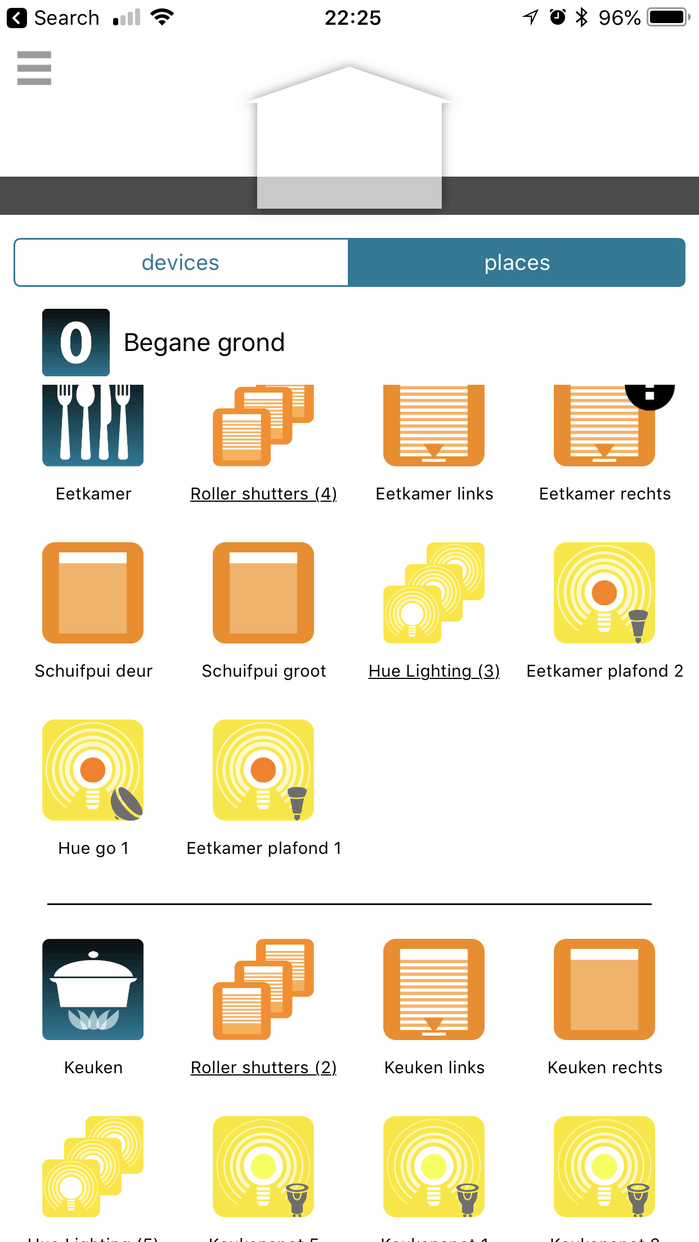Open the Schuifpui deur device
This screenshot has height=1242, width=699.
click(93, 594)
